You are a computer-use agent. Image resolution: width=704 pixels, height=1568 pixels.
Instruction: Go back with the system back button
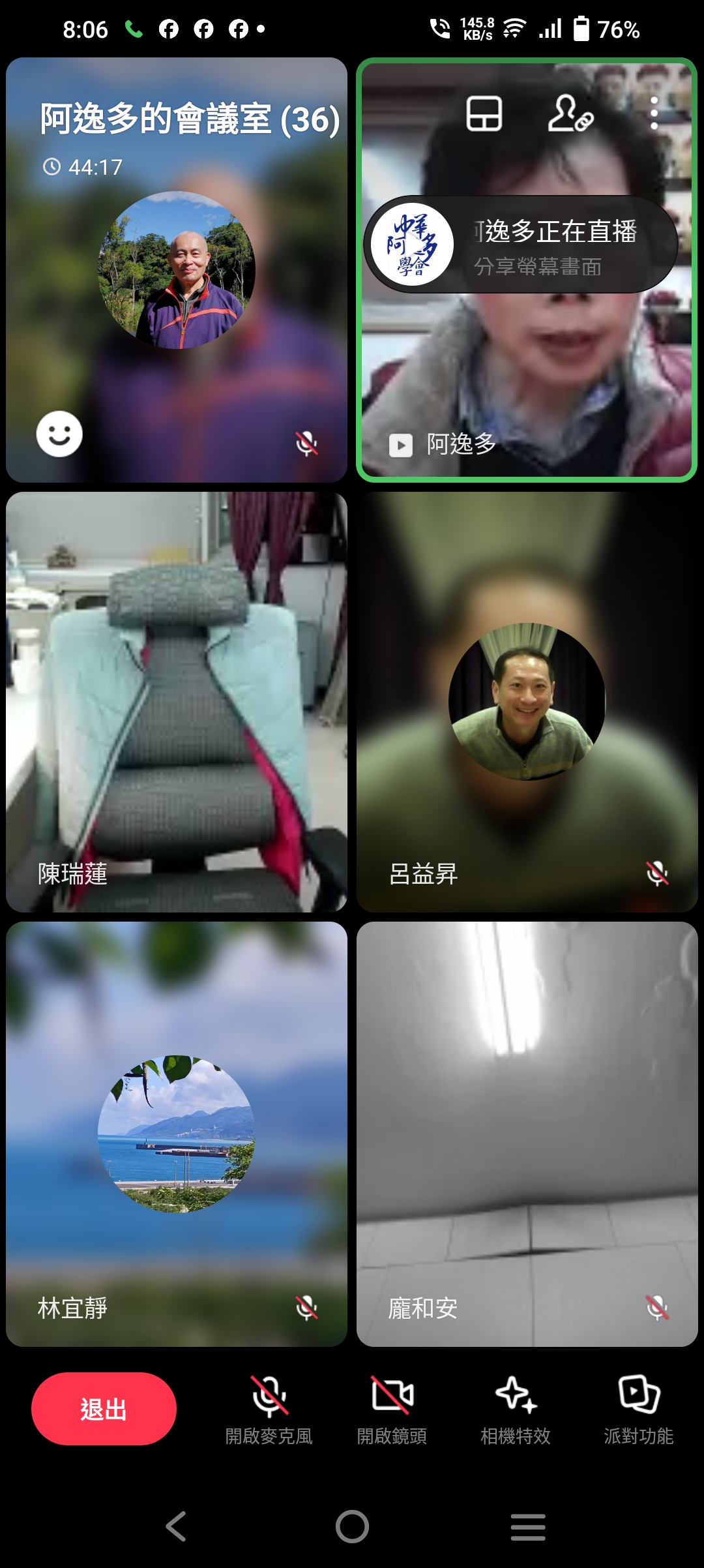(x=176, y=1526)
